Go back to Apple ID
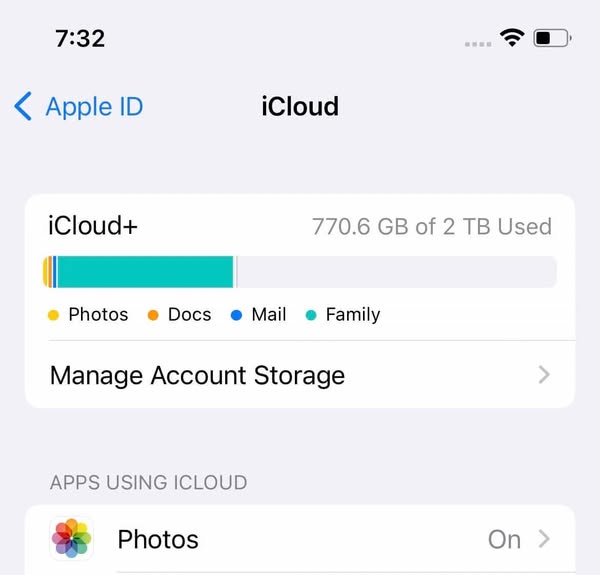The image size is (600, 575). pos(80,106)
